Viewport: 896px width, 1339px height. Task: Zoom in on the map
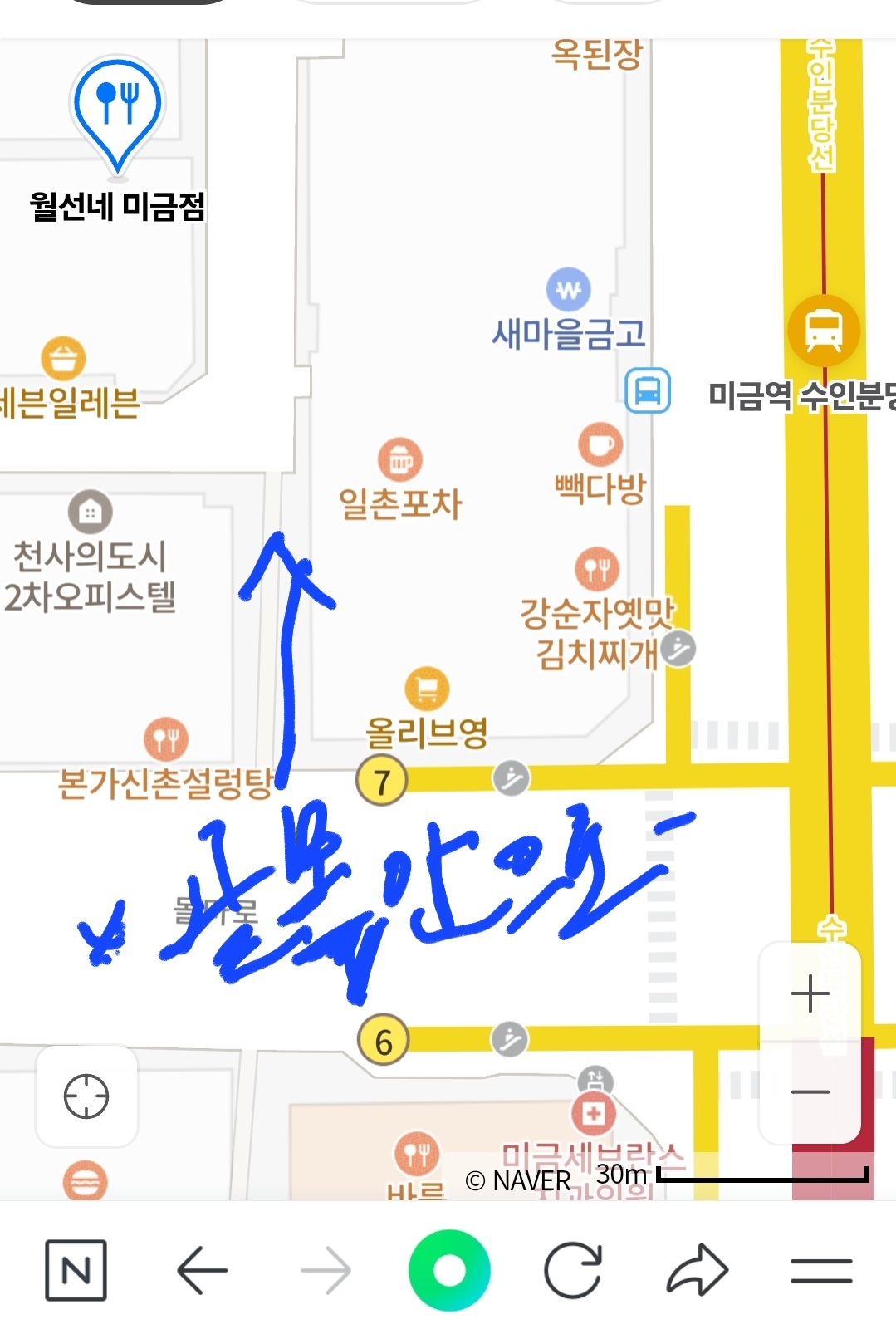(810, 994)
